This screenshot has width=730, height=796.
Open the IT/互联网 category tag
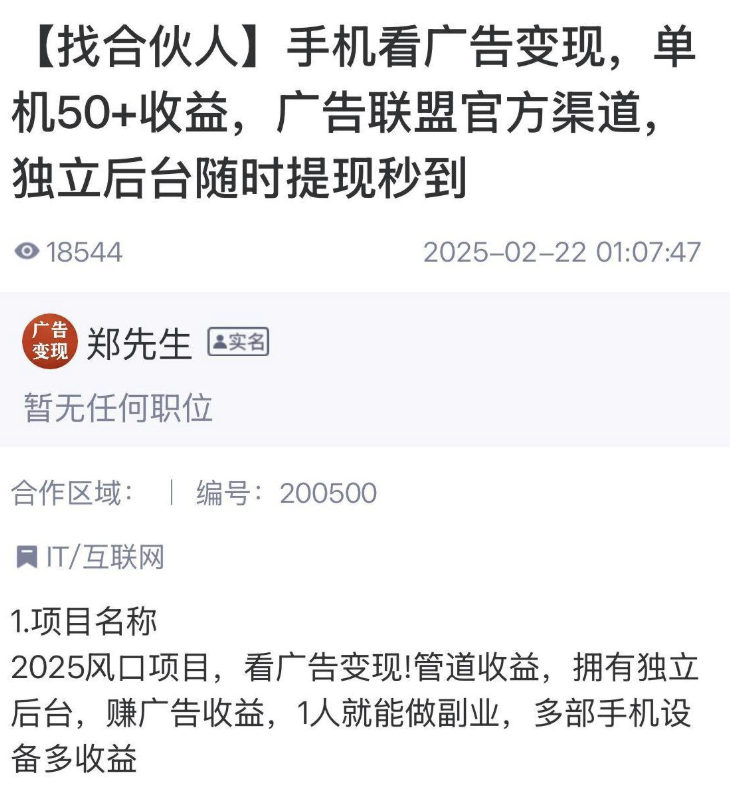click(x=92, y=557)
